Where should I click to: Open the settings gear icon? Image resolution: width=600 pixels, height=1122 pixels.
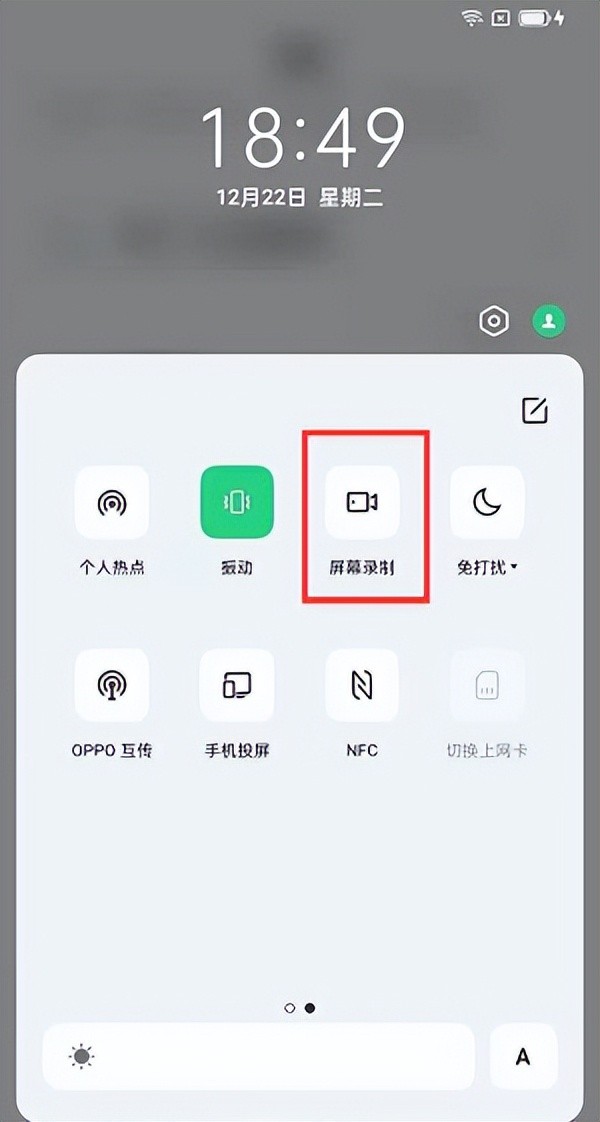coord(494,322)
